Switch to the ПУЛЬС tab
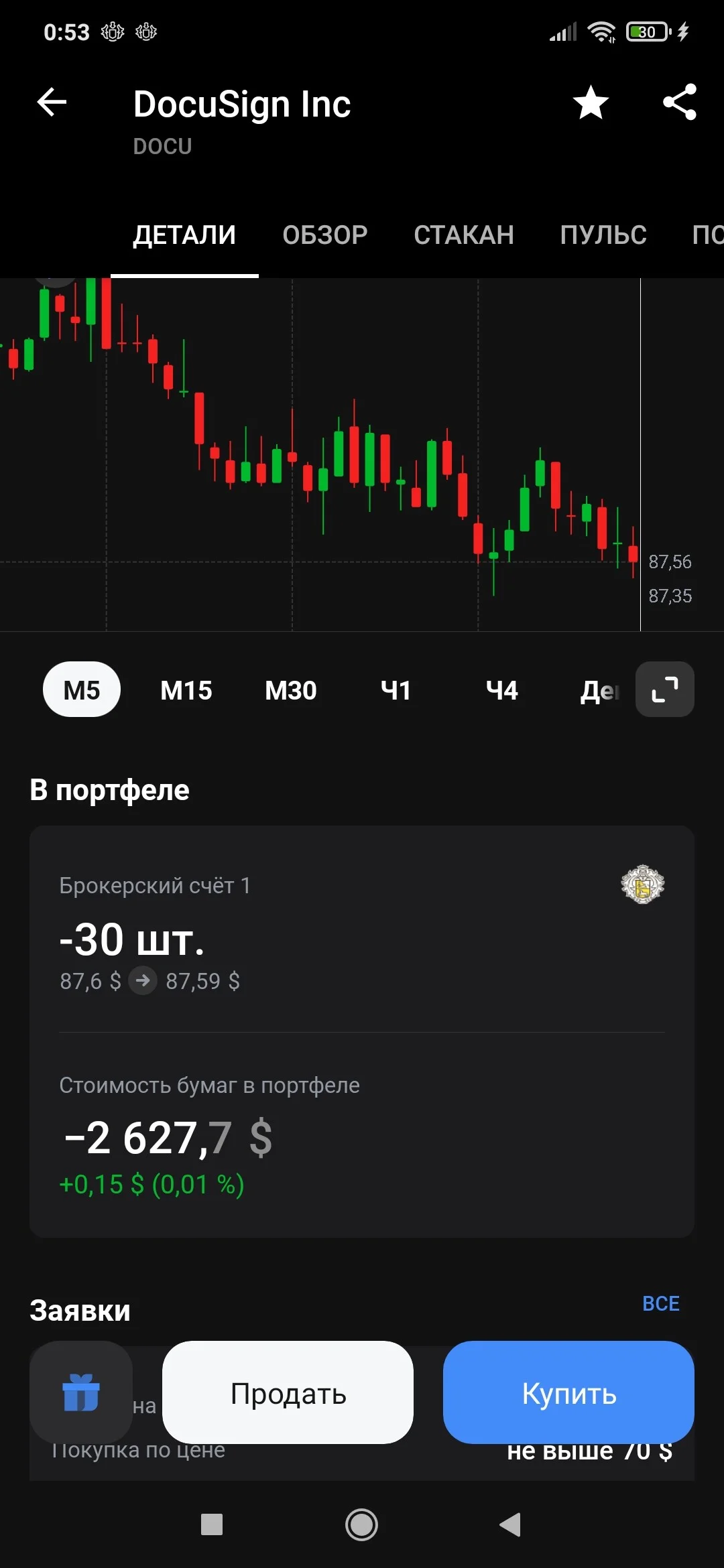This screenshot has height=1568, width=724. point(603,235)
